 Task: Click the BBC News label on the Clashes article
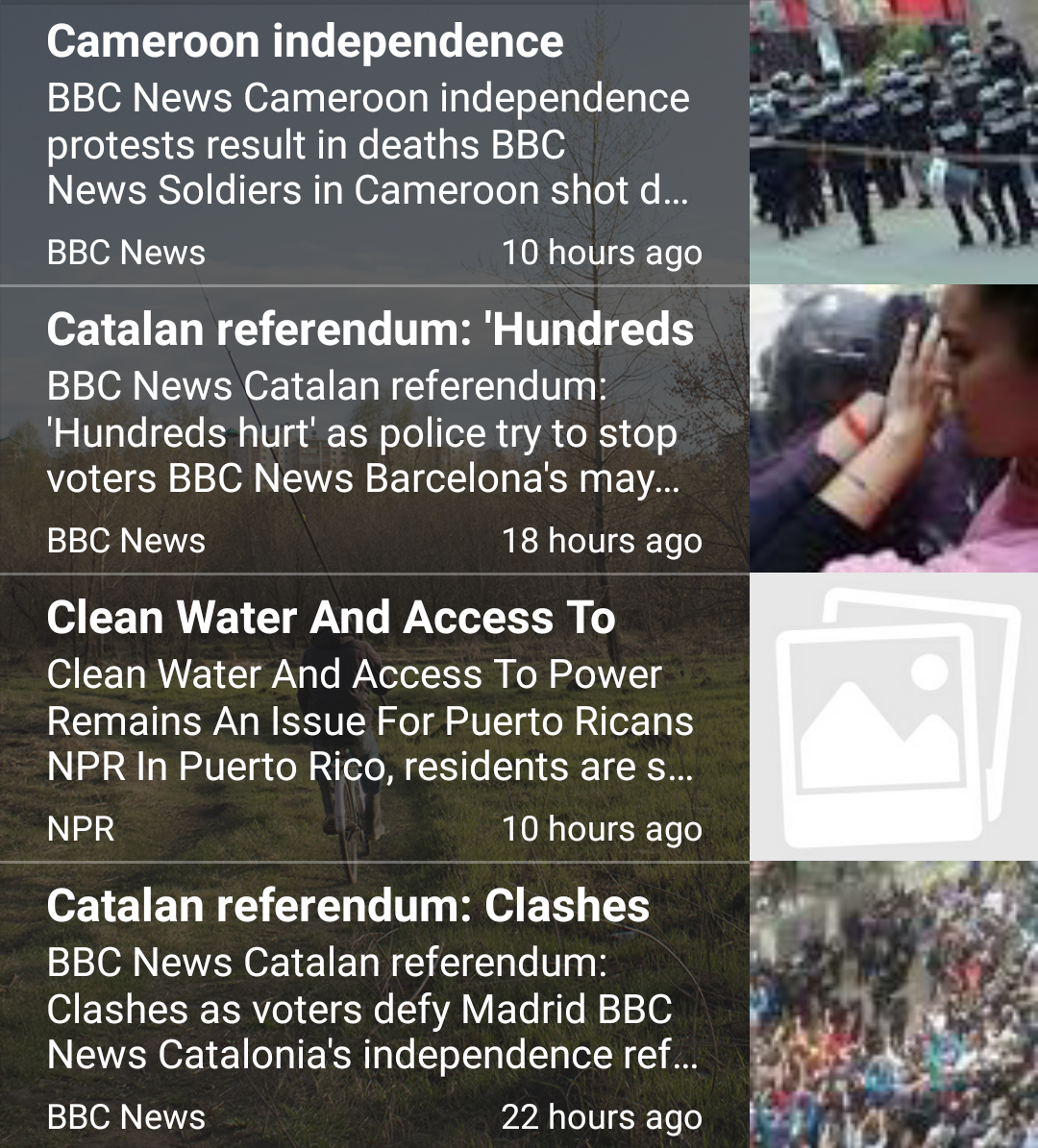click(x=126, y=1116)
